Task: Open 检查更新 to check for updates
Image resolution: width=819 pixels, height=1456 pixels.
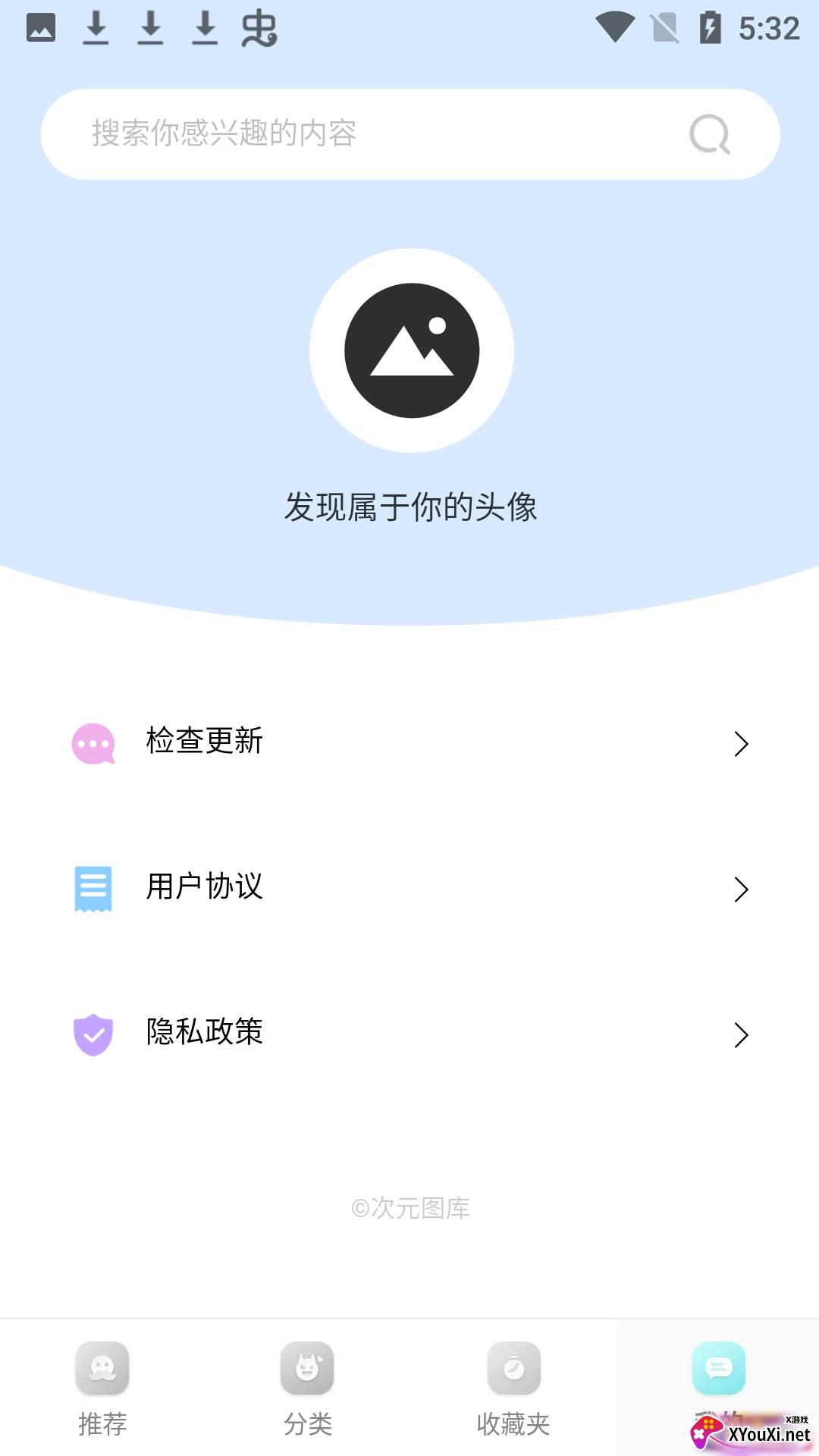Action: [409, 742]
